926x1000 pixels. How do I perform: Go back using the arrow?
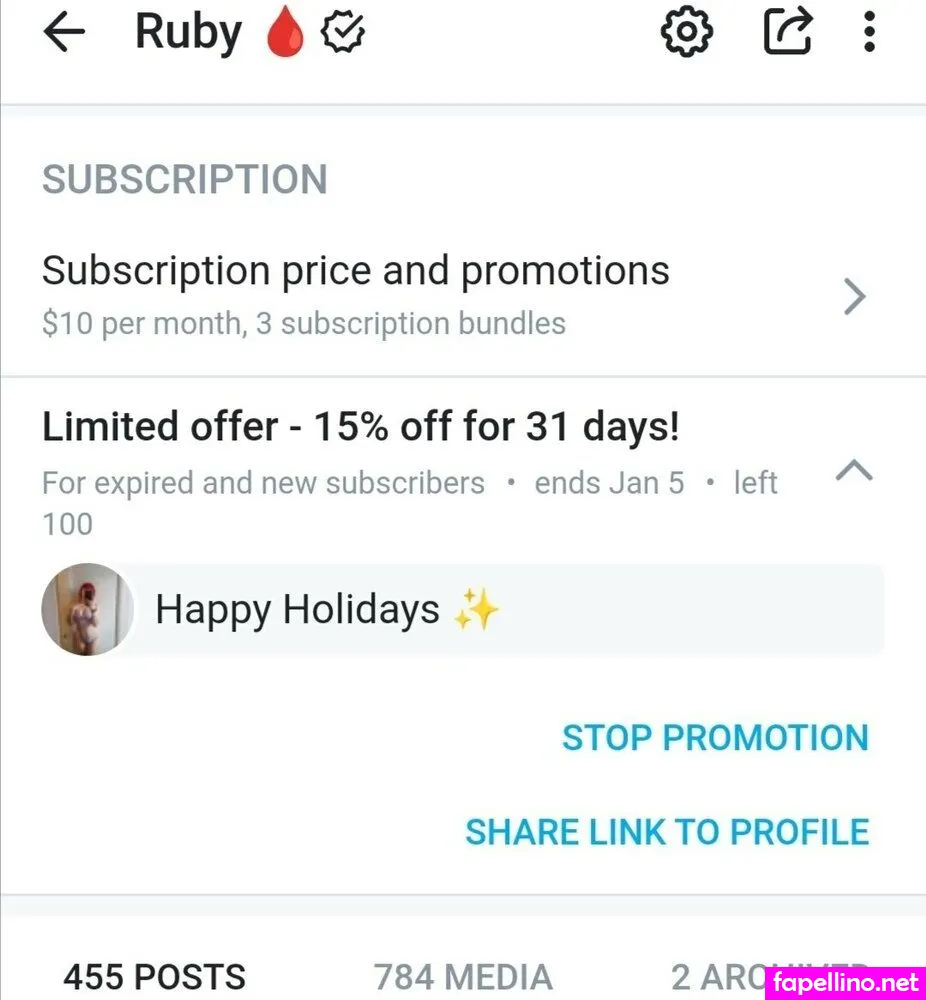pos(64,34)
